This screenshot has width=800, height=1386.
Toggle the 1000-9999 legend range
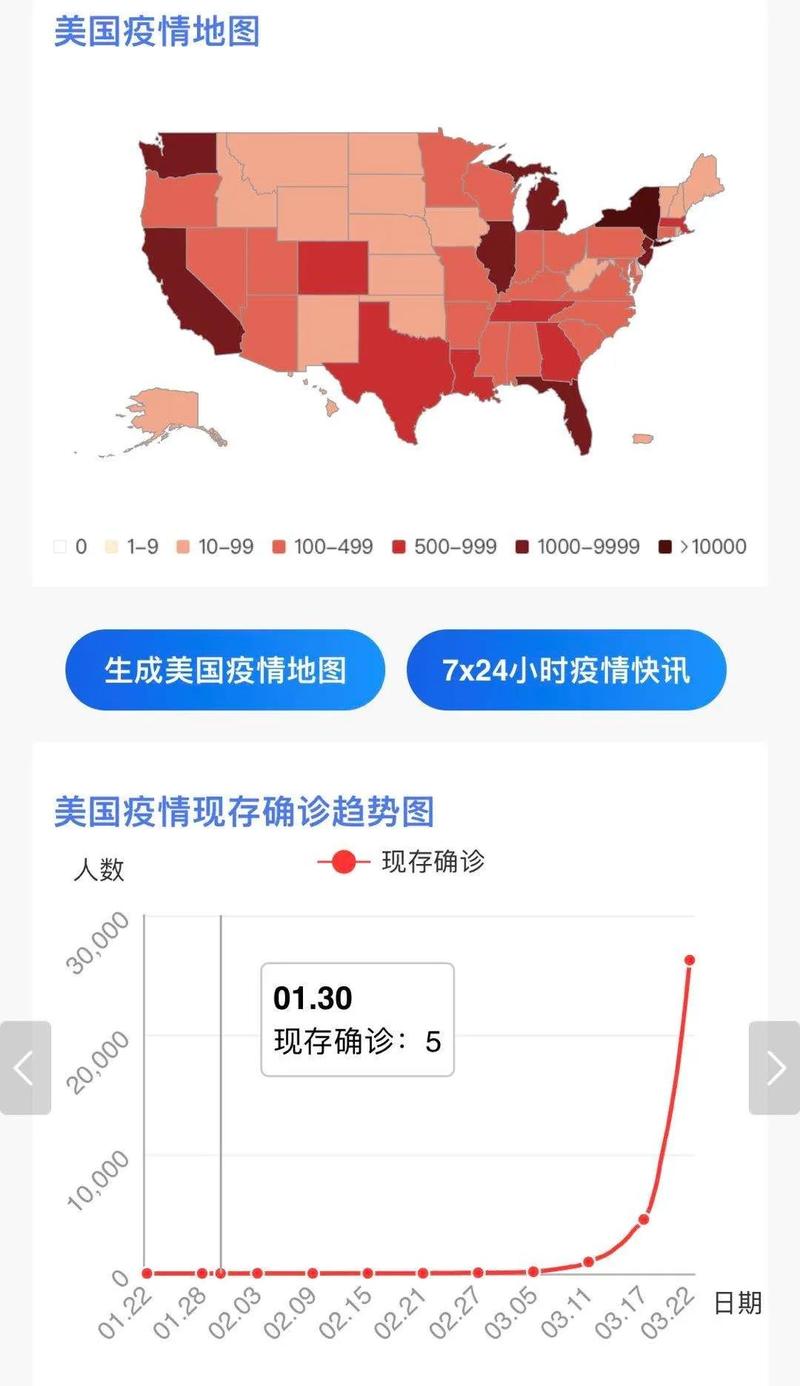click(577, 547)
